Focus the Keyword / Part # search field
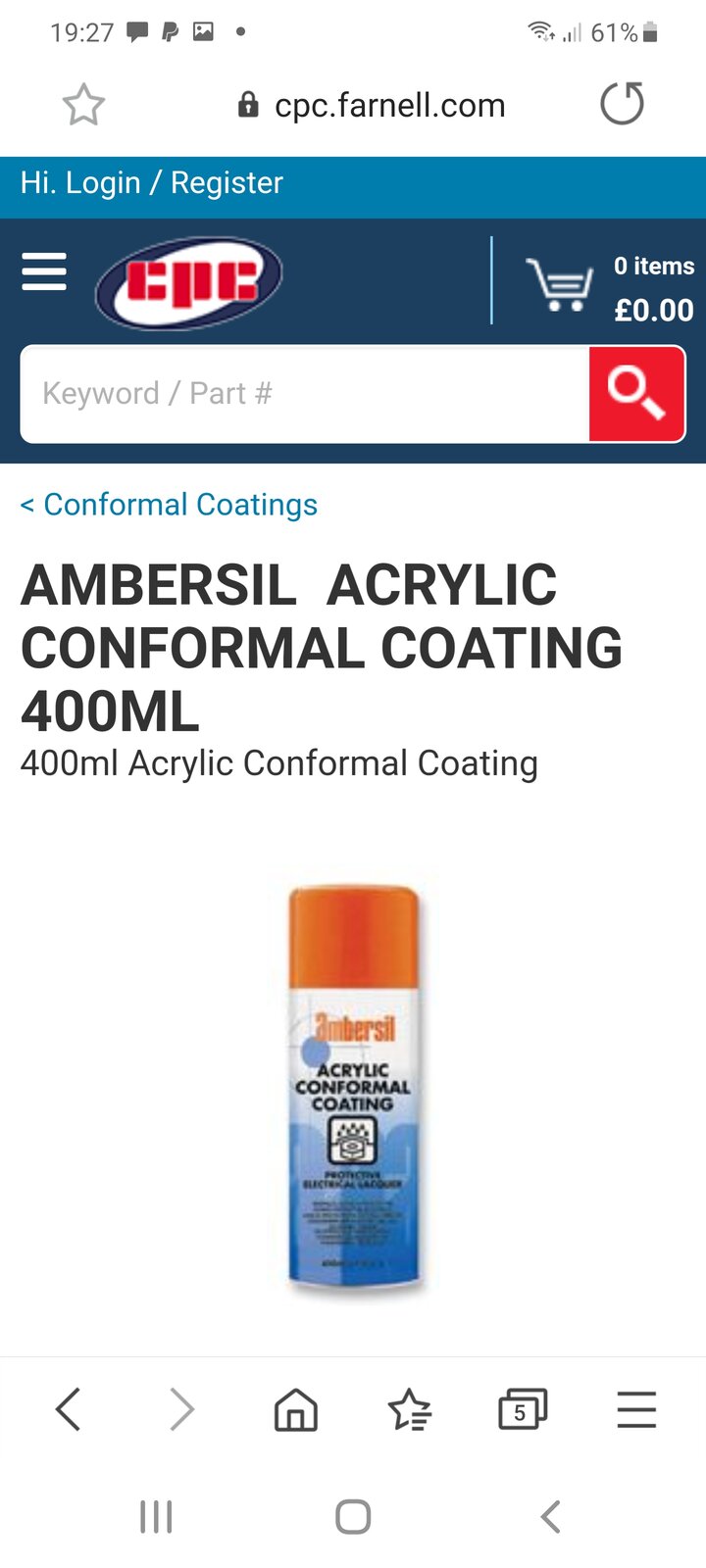 [304, 394]
